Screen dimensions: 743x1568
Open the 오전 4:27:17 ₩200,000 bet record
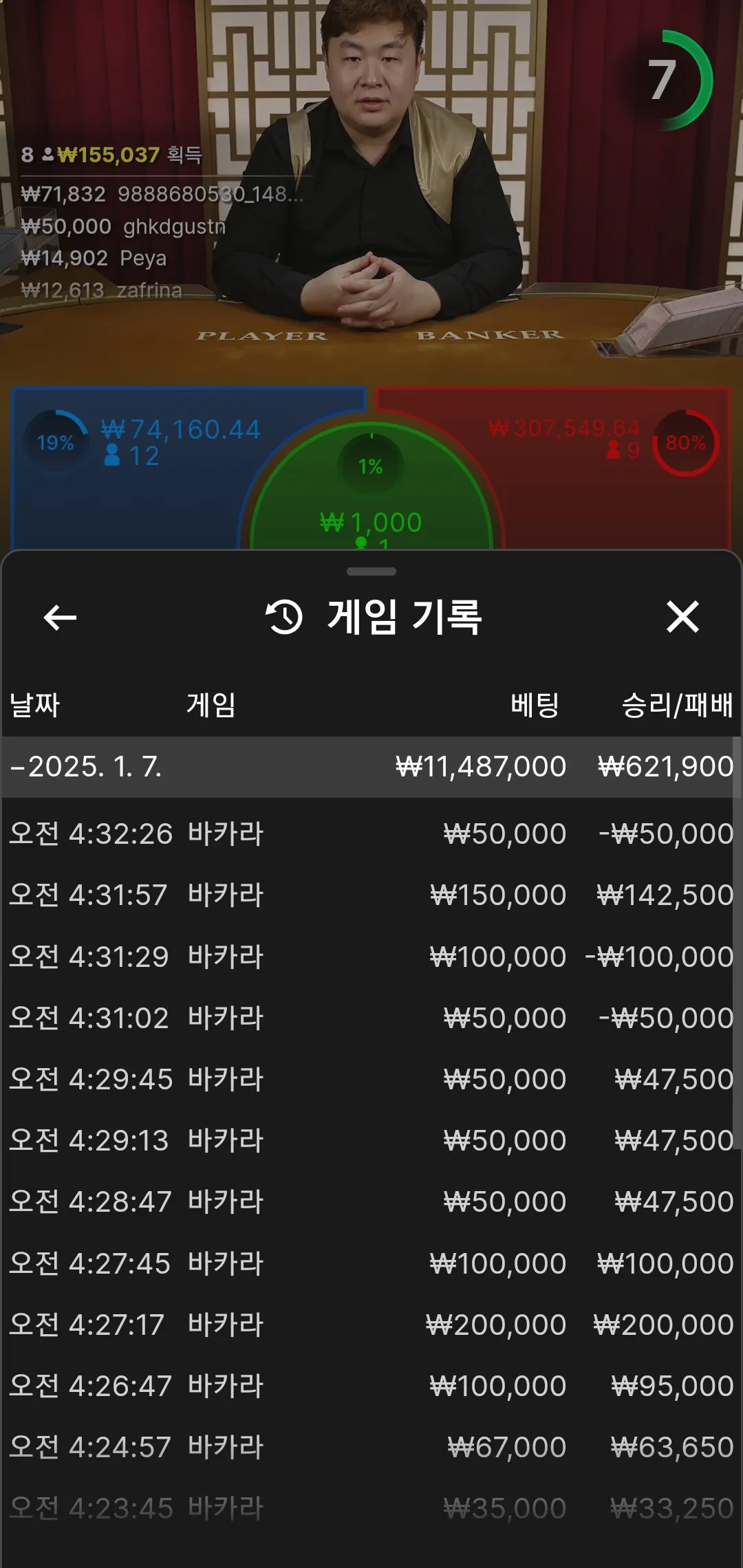pos(371,1325)
